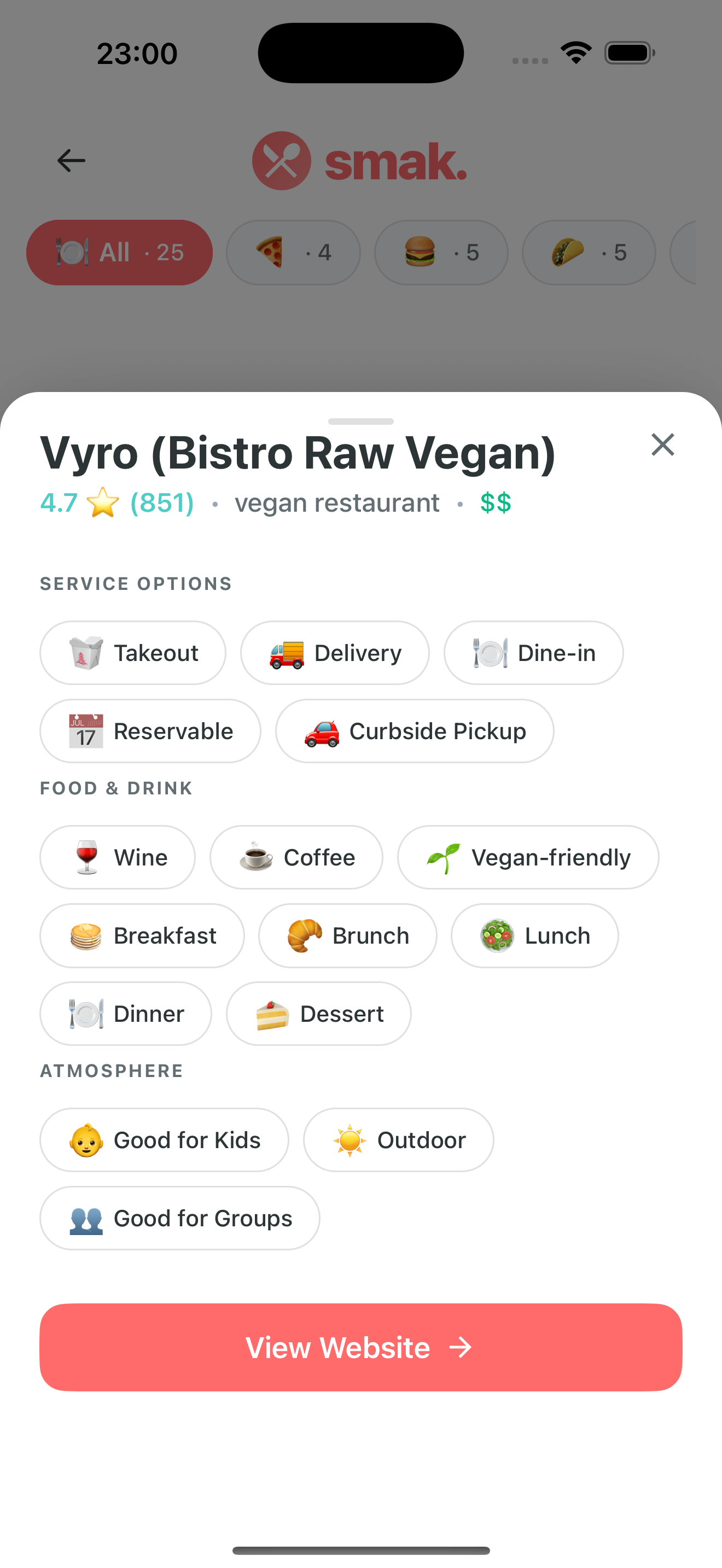Click the delivery truck icon
Image resolution: width=722 pixels, height=1568 pixels.
pos(285,652)
